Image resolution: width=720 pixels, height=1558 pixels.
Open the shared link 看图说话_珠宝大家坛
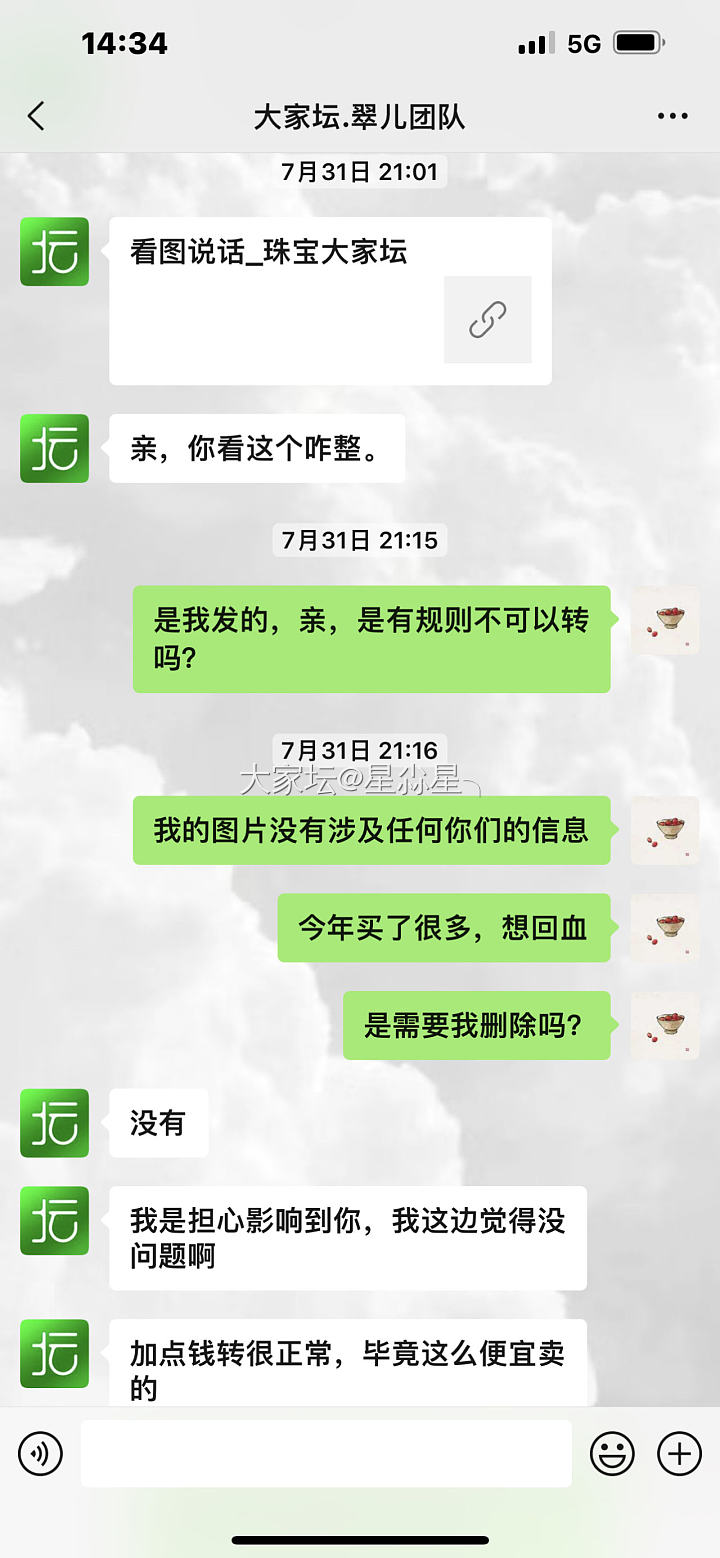click(330, 300)
